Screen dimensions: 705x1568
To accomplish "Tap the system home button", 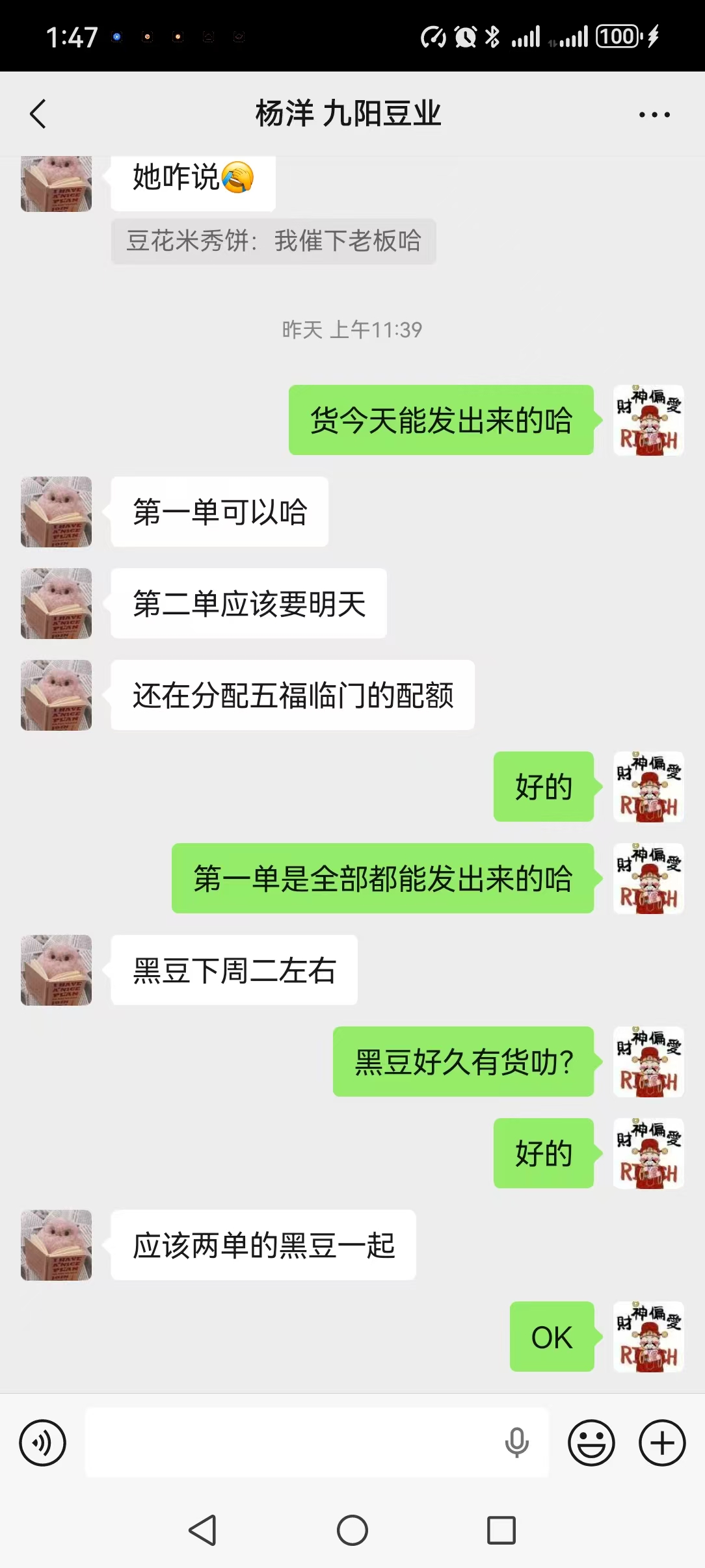I will pos(352,1530).
